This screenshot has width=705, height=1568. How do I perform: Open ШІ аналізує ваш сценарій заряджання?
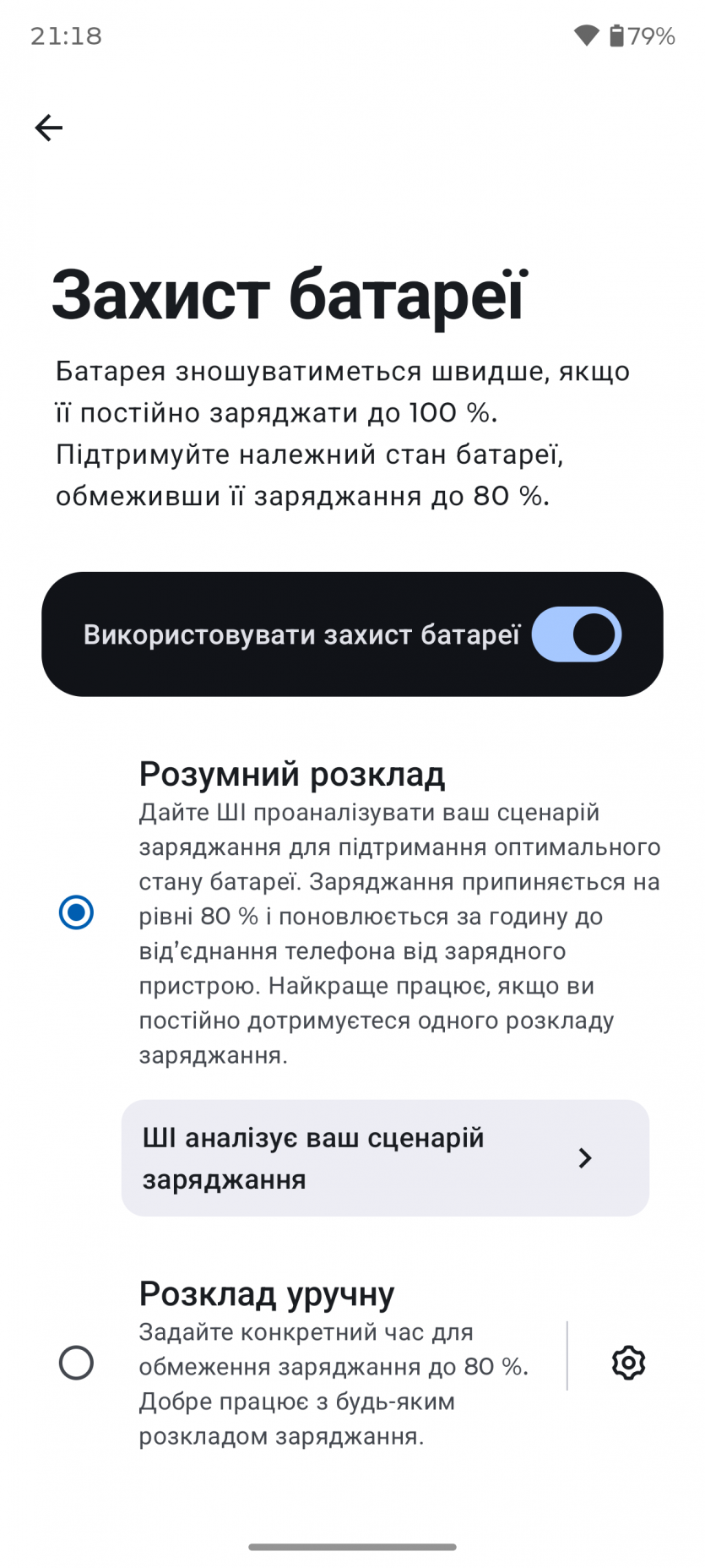point(385,1157)
